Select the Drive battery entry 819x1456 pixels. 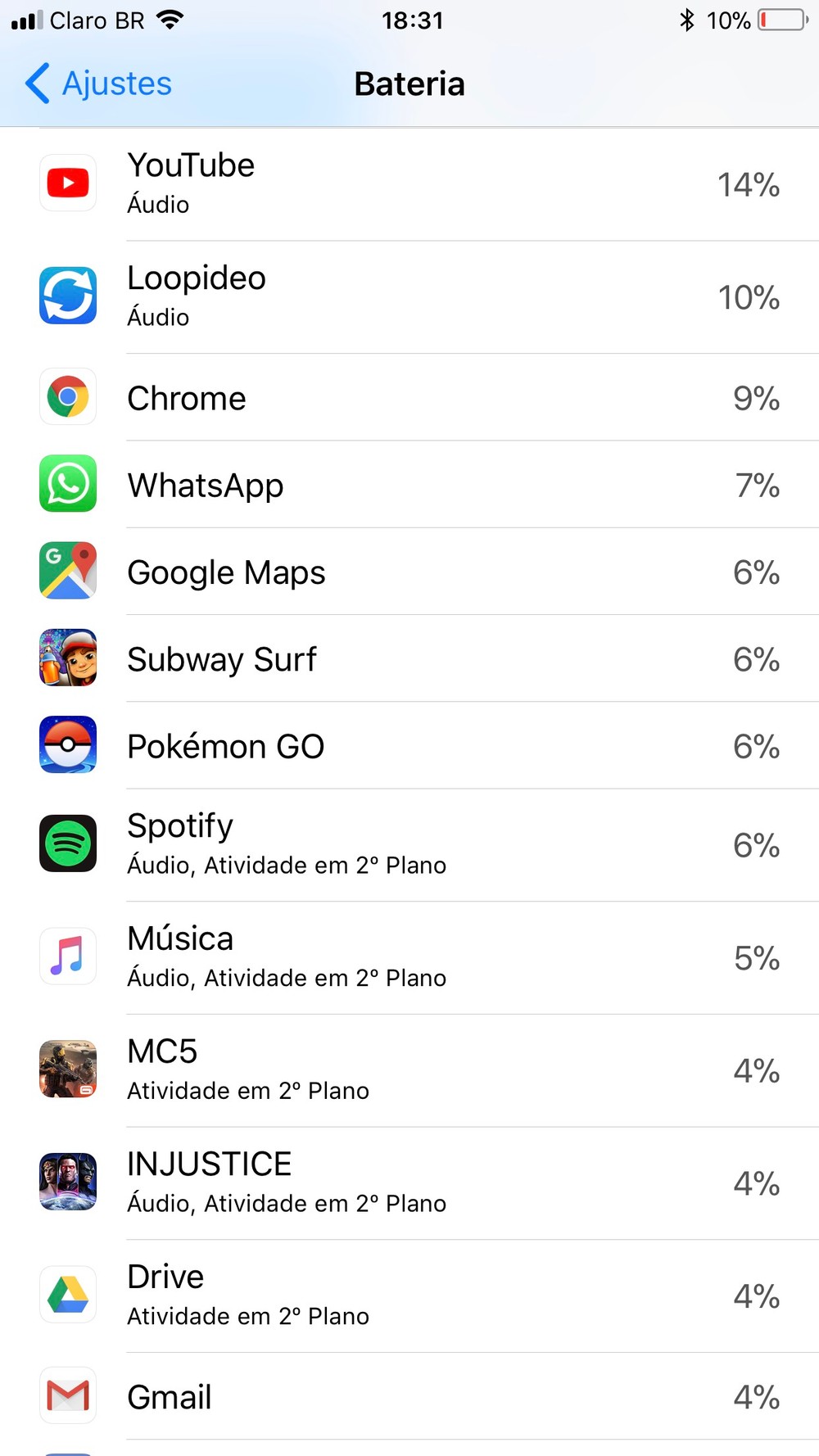coord(409,1295)
